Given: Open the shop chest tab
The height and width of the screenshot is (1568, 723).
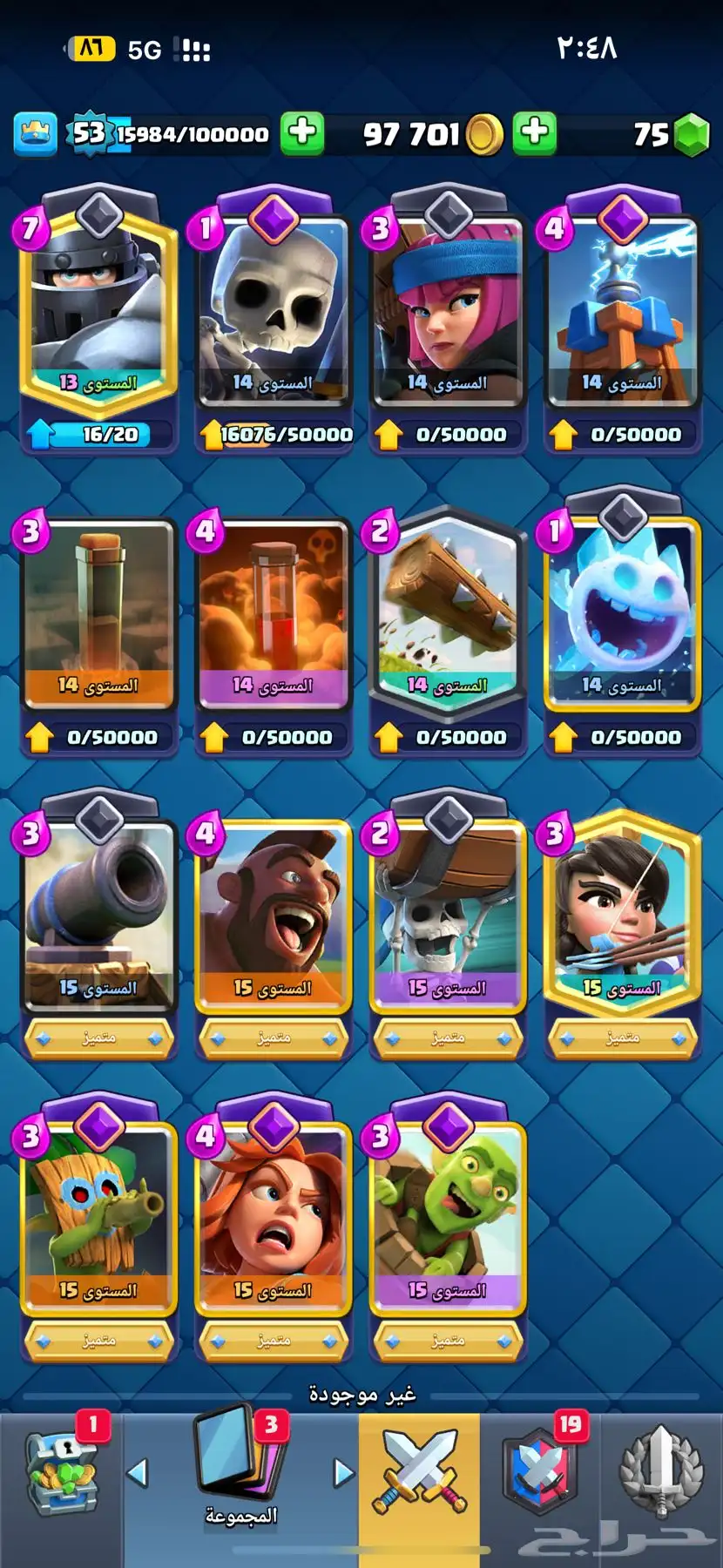Looking at the screenshot, I should click(61, 1474).
